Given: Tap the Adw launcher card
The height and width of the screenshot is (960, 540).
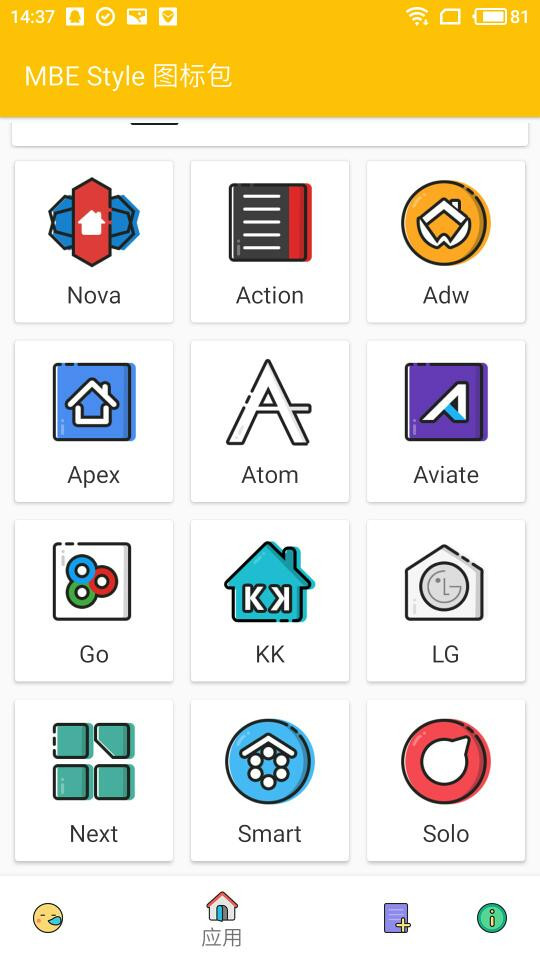Looking at the screenshot, I should pos(446,241).
